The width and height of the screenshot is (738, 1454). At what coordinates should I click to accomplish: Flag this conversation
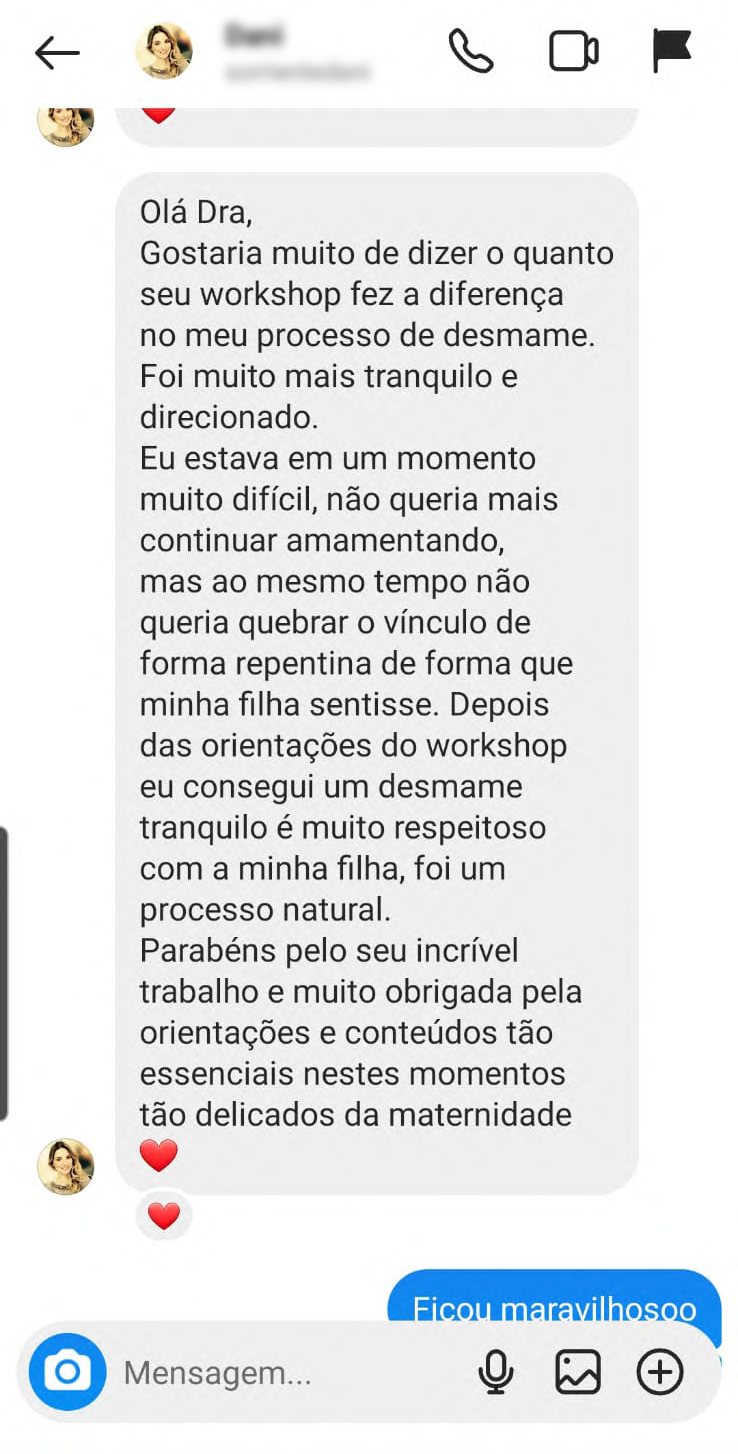coord(672,51)
